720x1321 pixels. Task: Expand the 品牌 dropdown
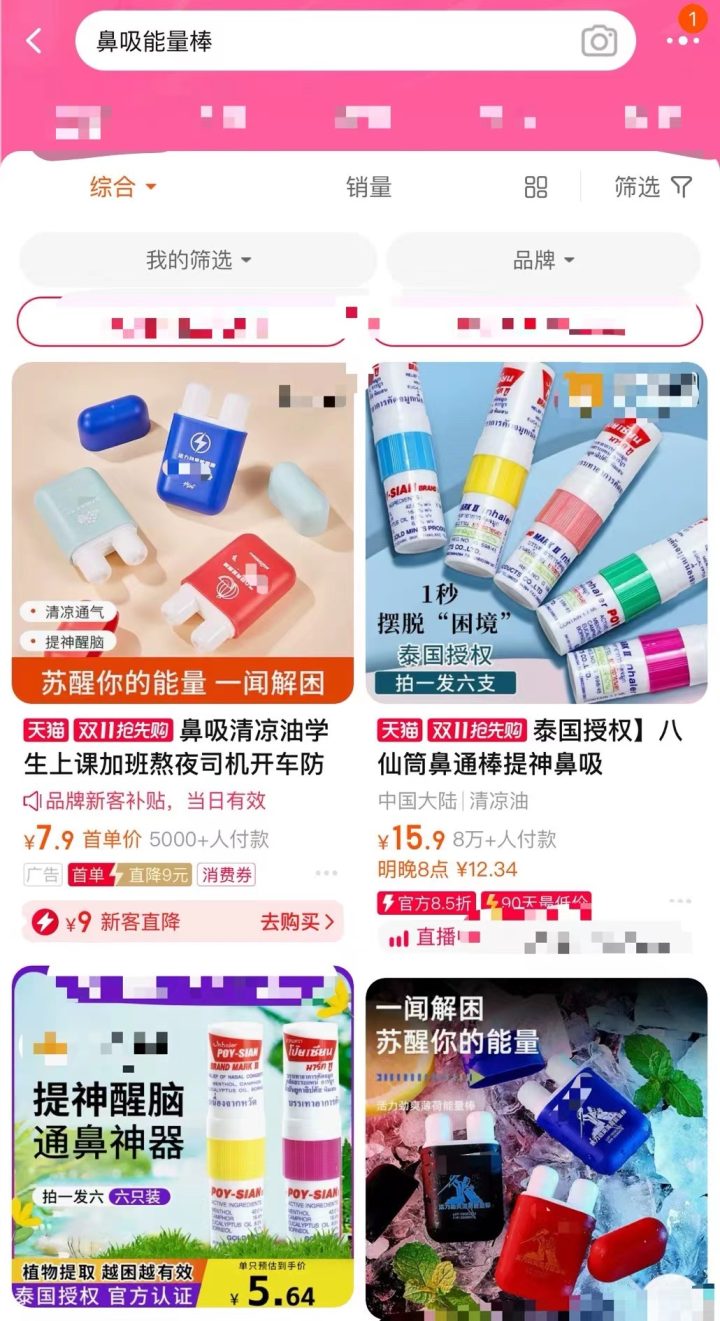(543, 260)
